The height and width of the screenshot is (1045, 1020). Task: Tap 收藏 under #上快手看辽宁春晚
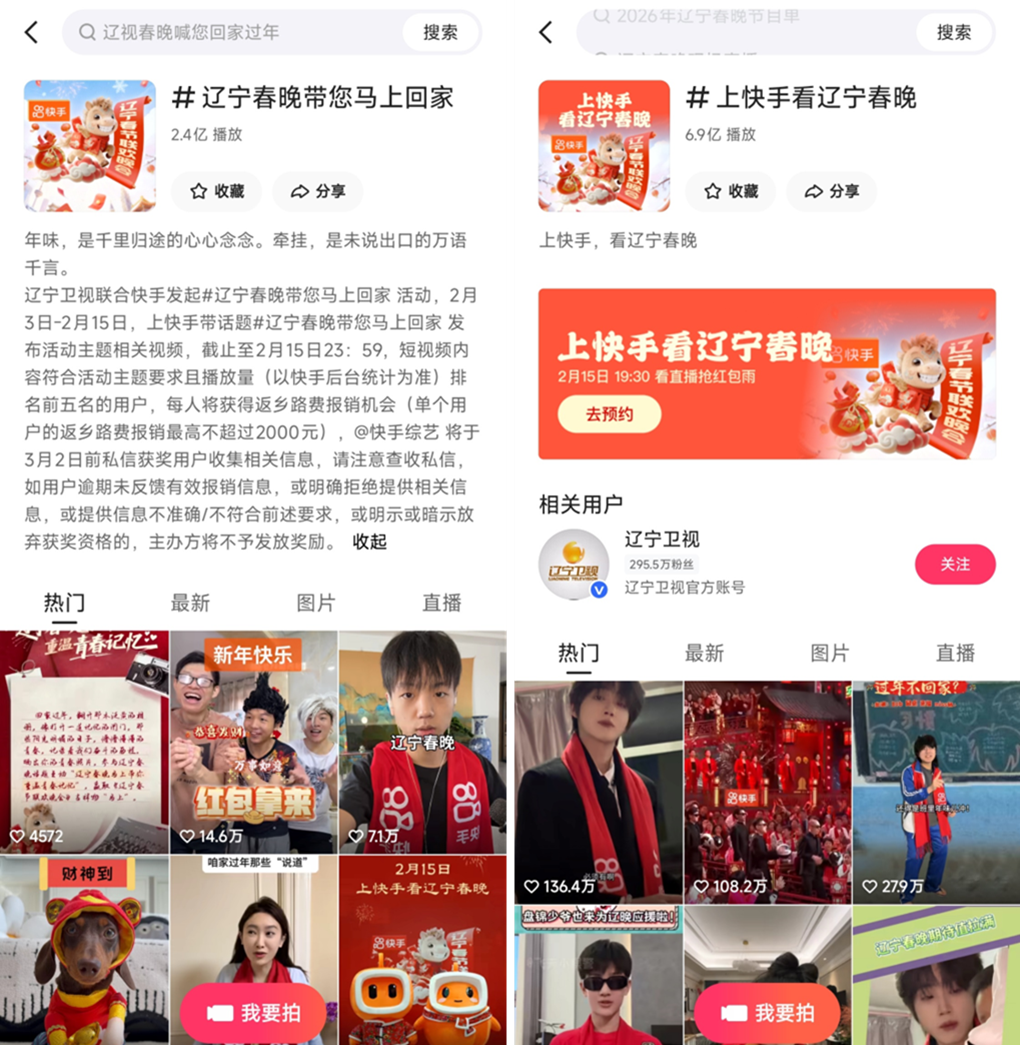click(x=730, y=191)
